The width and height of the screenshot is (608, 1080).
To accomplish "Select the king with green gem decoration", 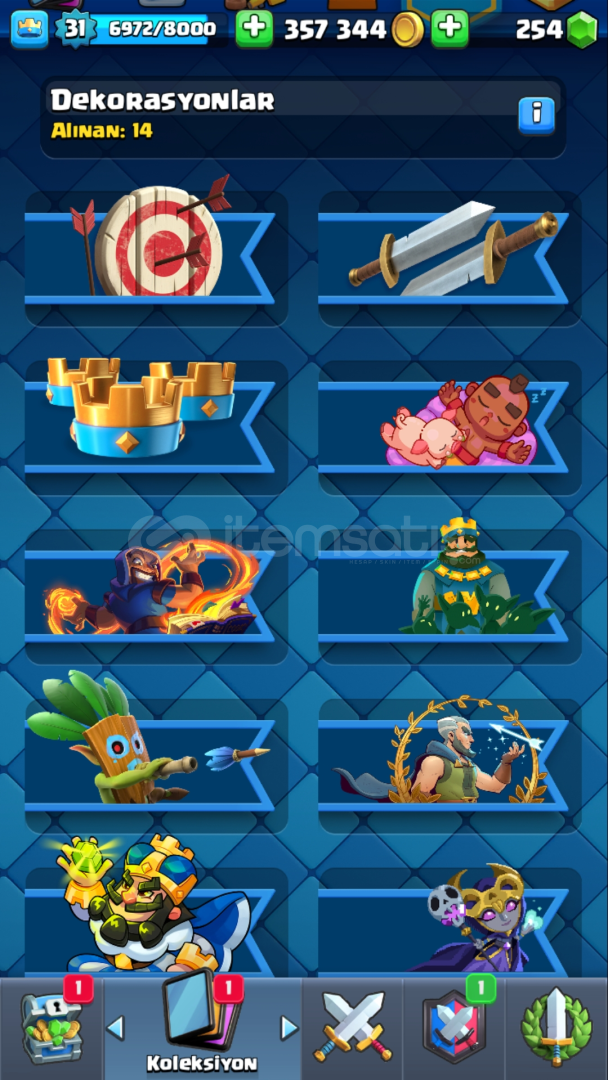I will 156,922.
